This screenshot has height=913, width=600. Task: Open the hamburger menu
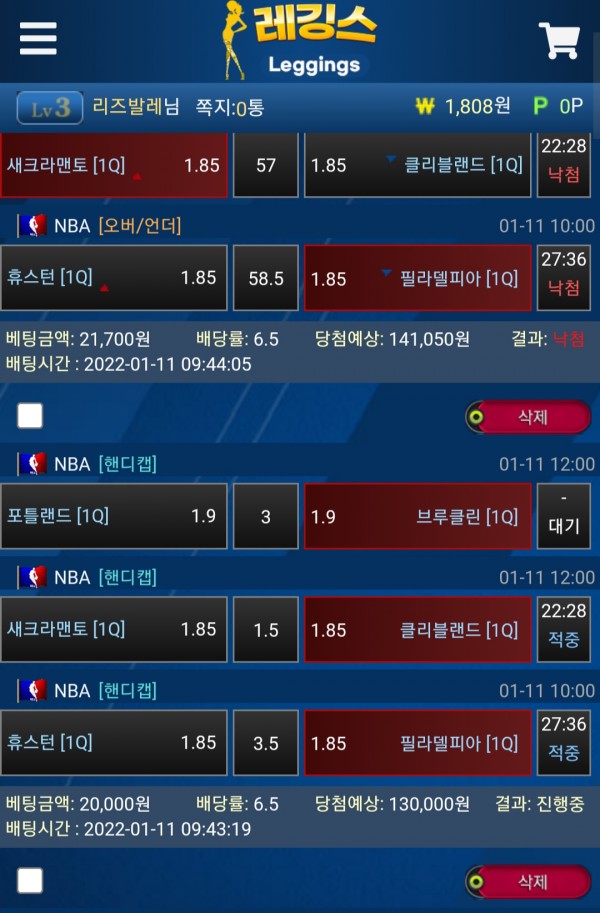pyautogui.click(x=38, y=39)
